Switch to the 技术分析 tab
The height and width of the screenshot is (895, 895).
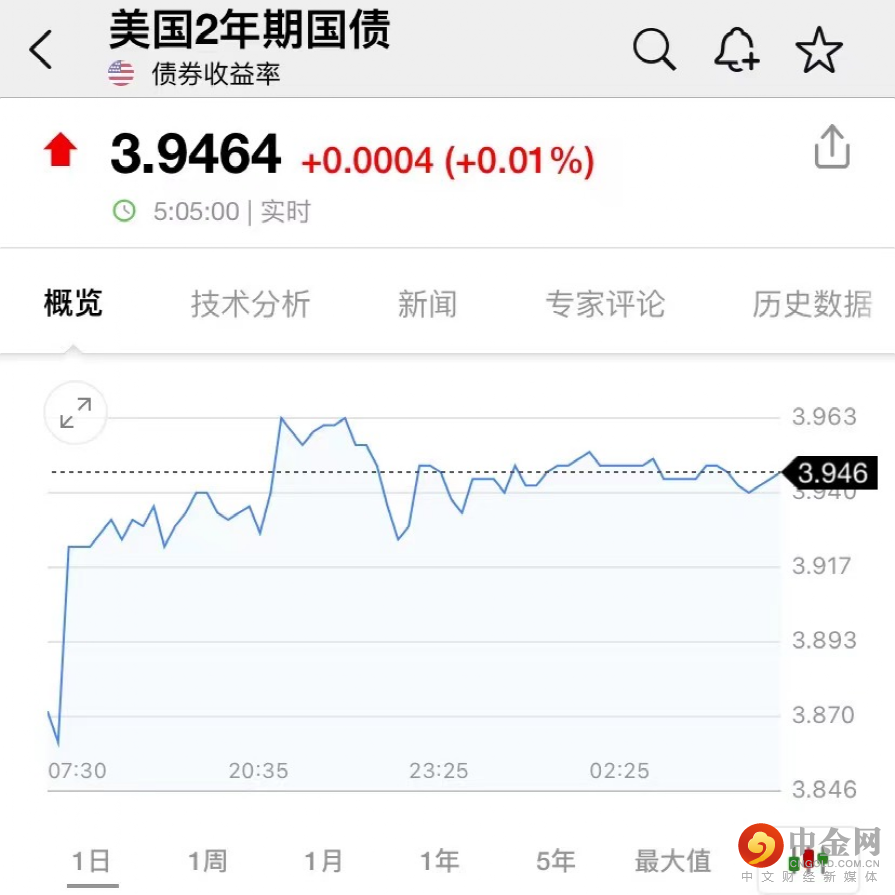[x=251, y=303]
